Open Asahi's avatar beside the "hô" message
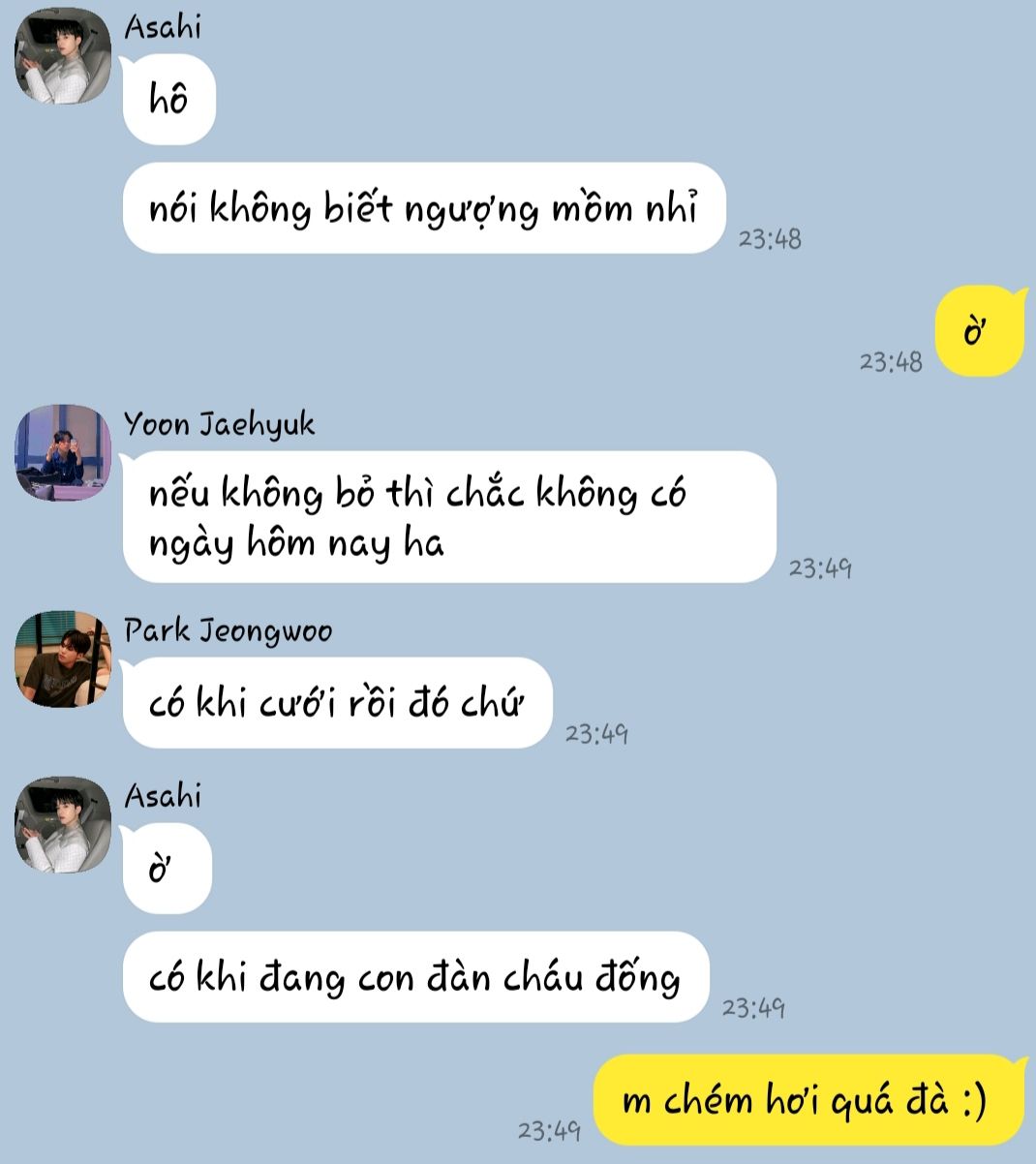 coord(63,56)
